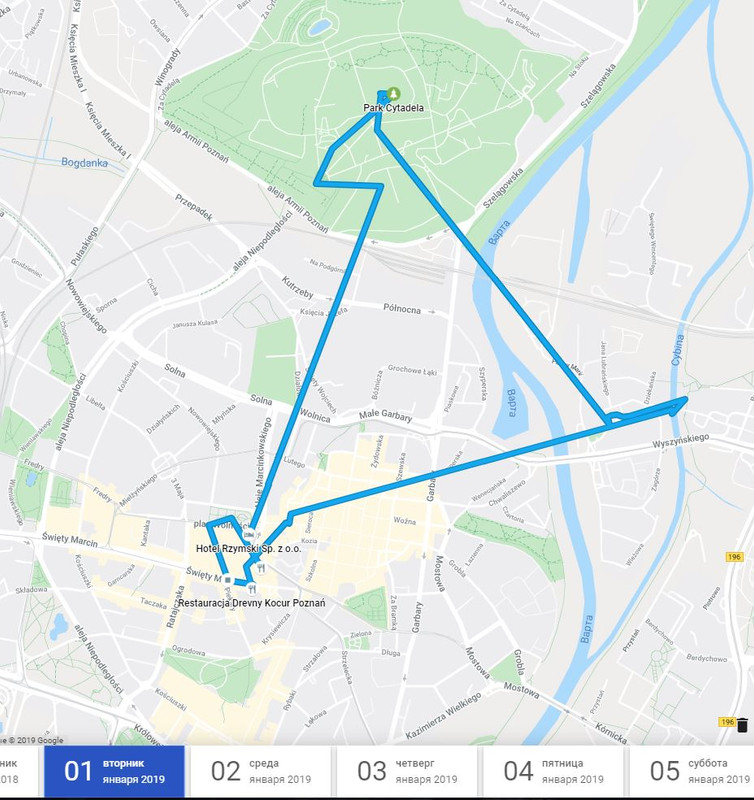Switch to 02 среда января 2019
Screen dimensions: 754x800
[x=260, y=771]
